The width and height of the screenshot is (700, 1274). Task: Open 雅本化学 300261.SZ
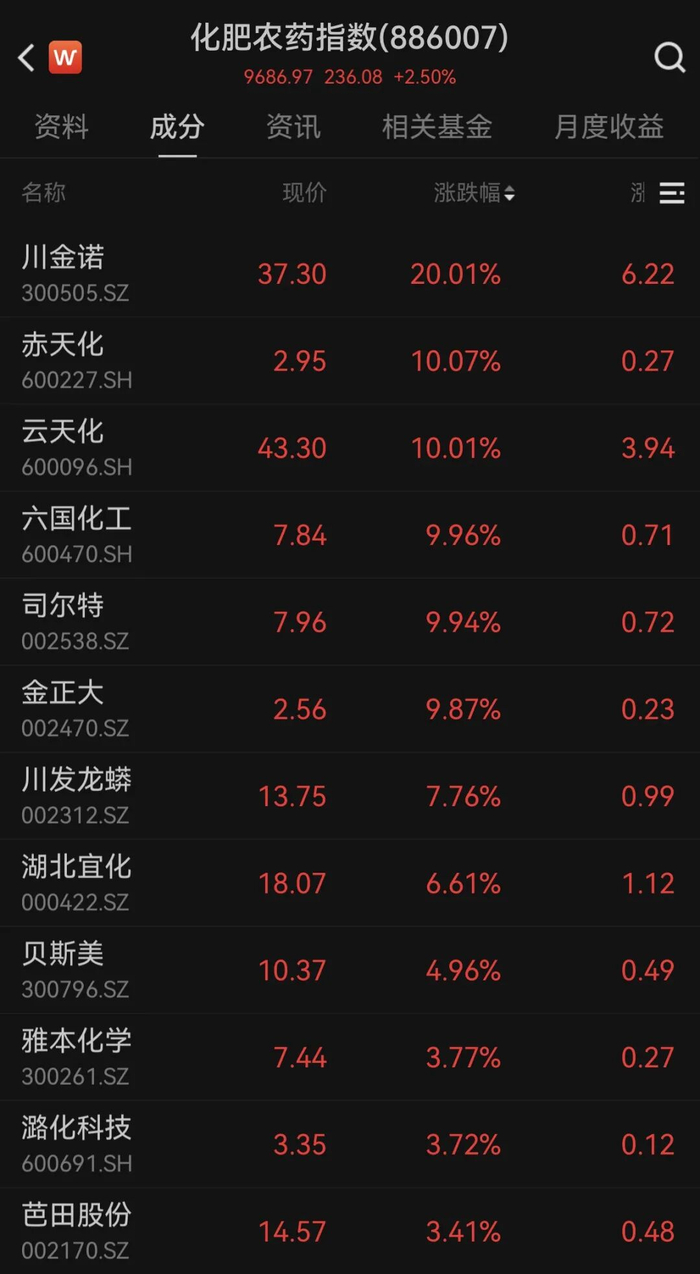(x=350, y=1057)
